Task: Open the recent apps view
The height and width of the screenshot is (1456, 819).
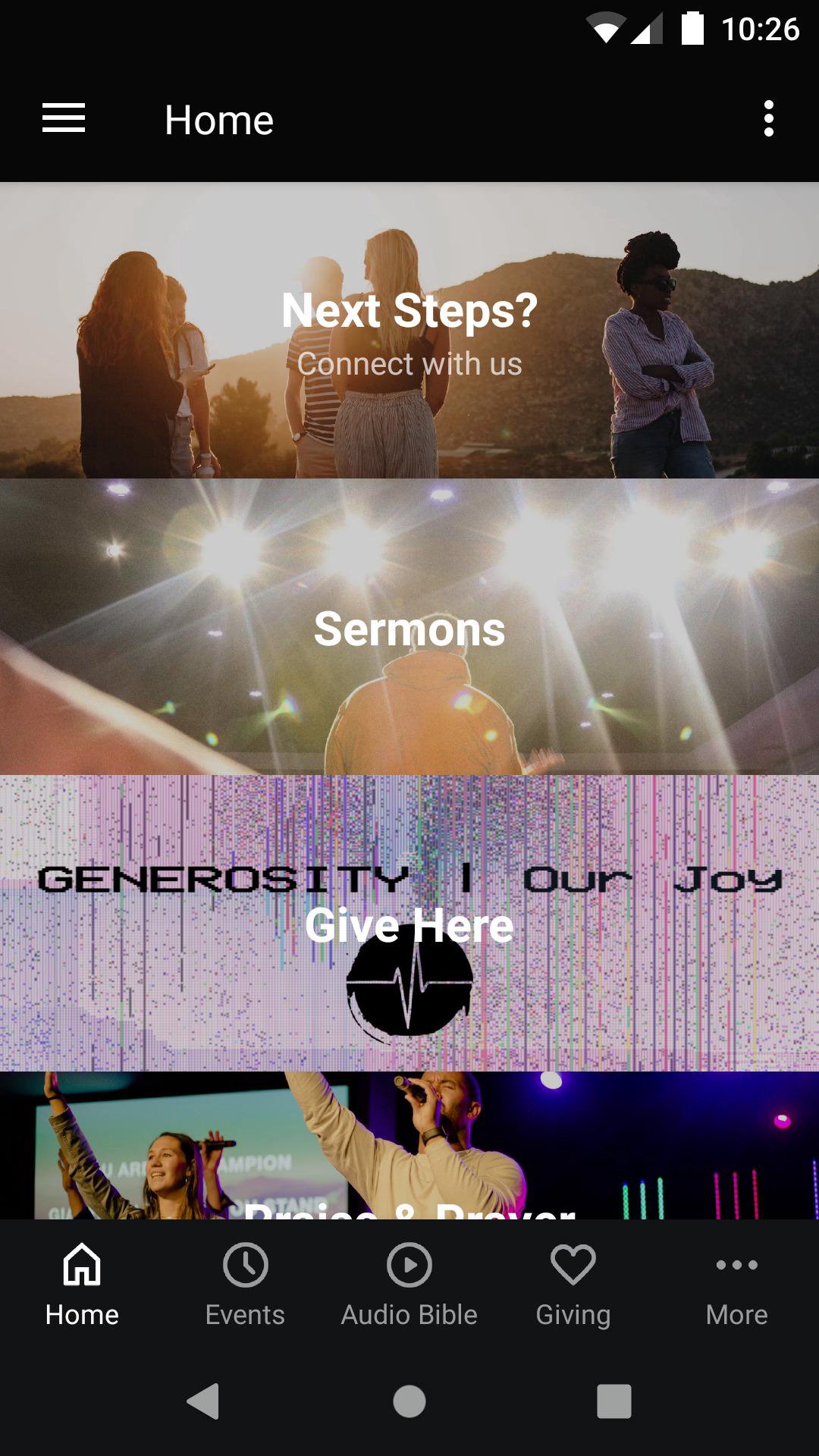Action: point(613,1401)
